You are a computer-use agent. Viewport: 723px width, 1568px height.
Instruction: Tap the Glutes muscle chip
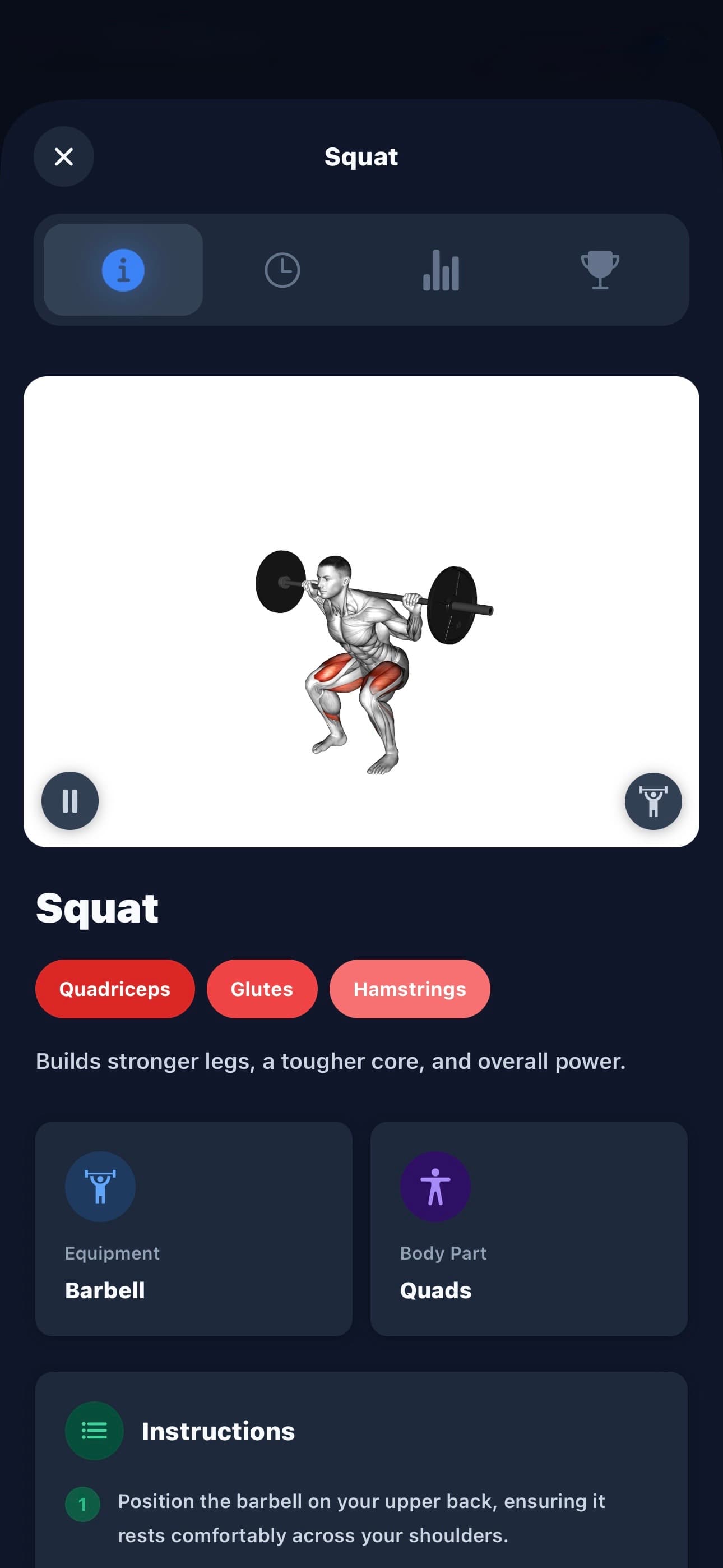tap(262, 989)
